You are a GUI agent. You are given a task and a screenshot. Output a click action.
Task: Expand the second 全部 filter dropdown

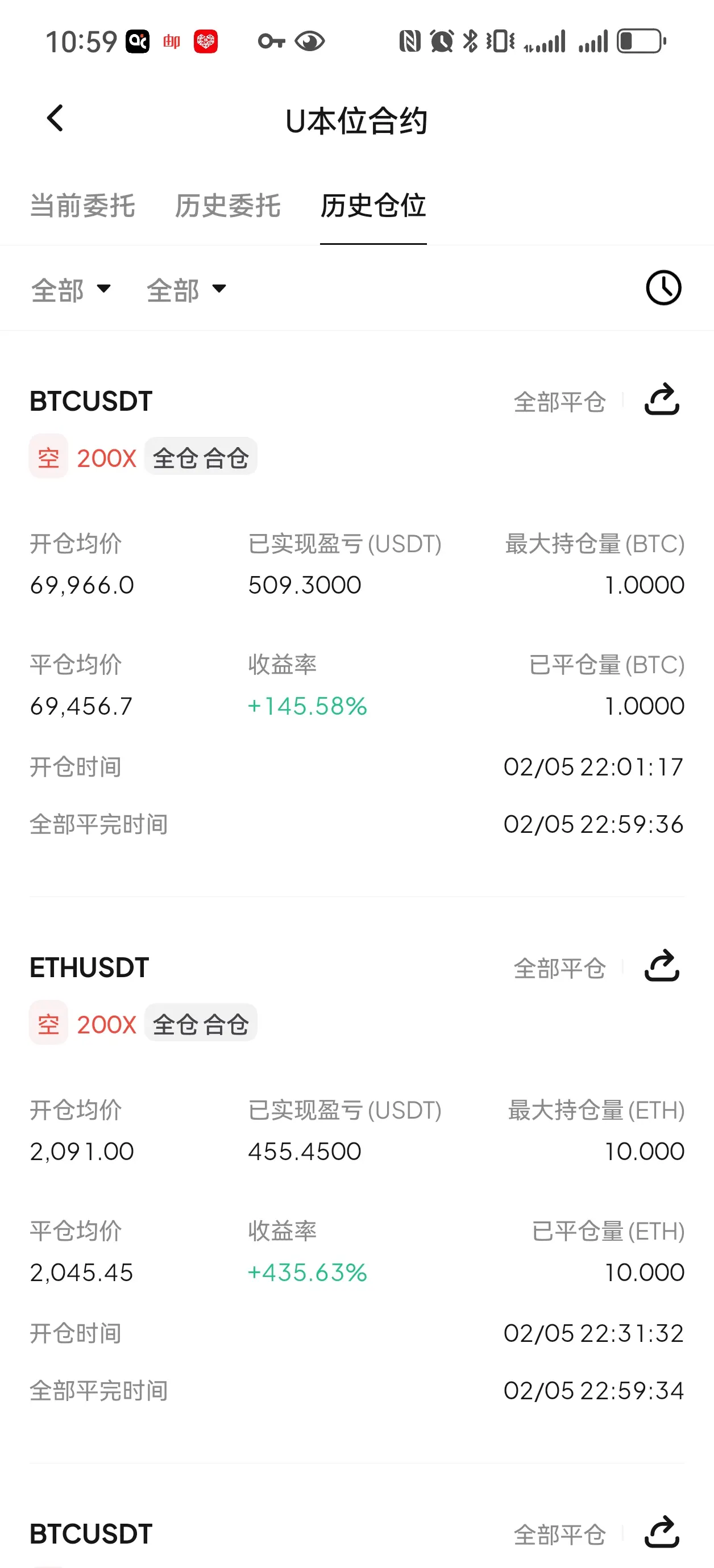pos(186,289)
